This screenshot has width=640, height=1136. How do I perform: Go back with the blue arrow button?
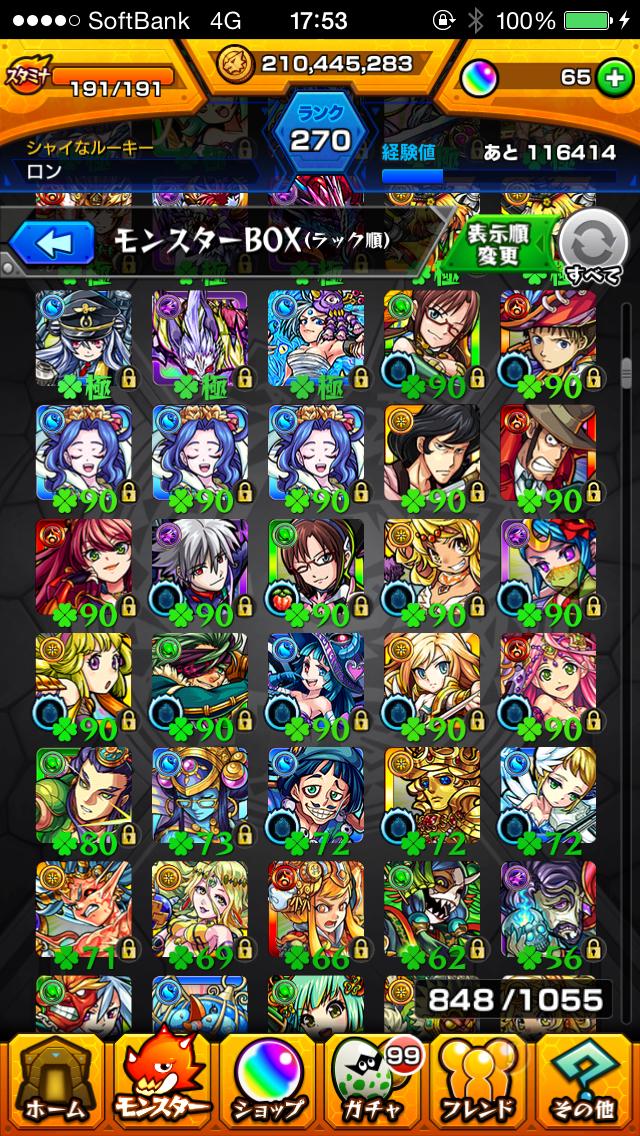[x=52, y=243]
